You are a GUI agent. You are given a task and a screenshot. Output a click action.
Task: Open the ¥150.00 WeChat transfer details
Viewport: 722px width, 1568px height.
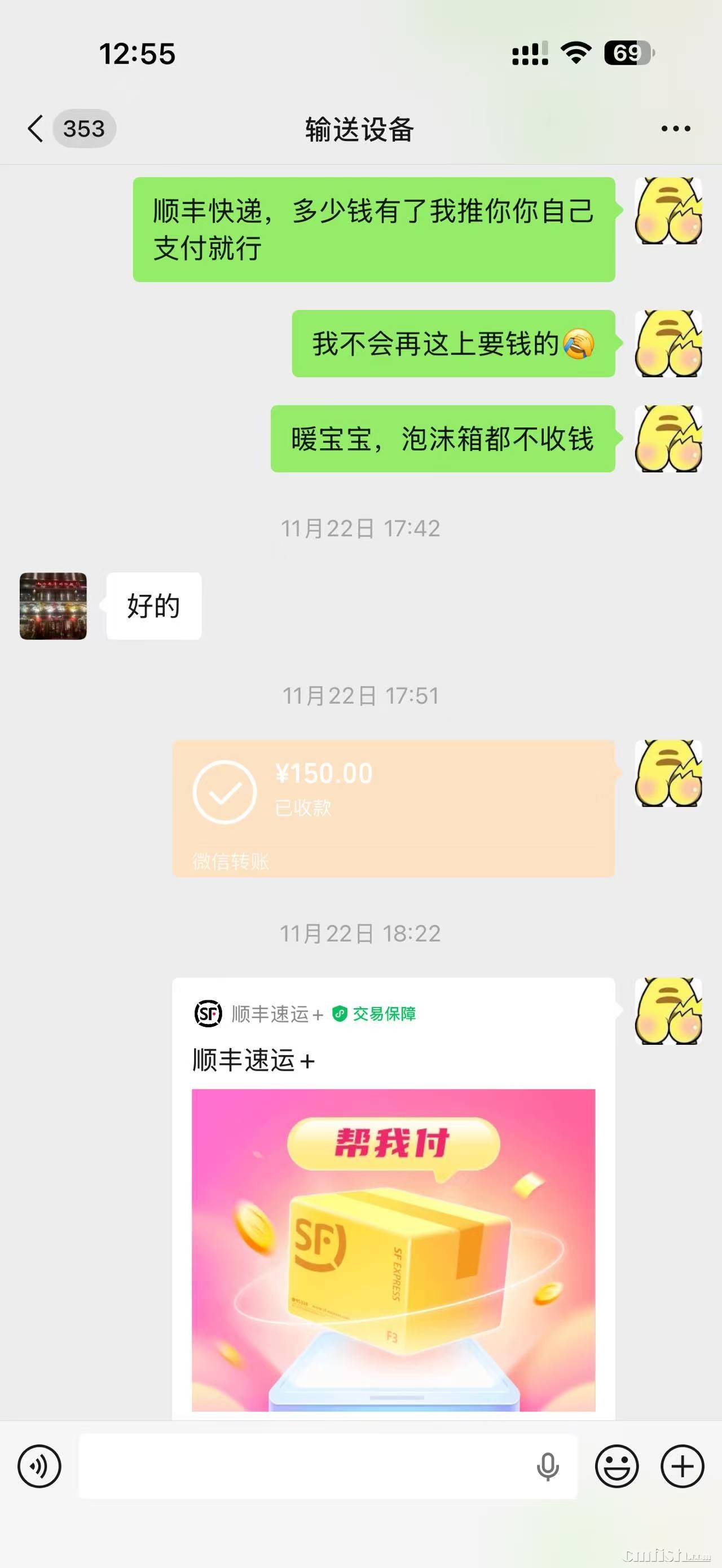[x=393, y=808]
